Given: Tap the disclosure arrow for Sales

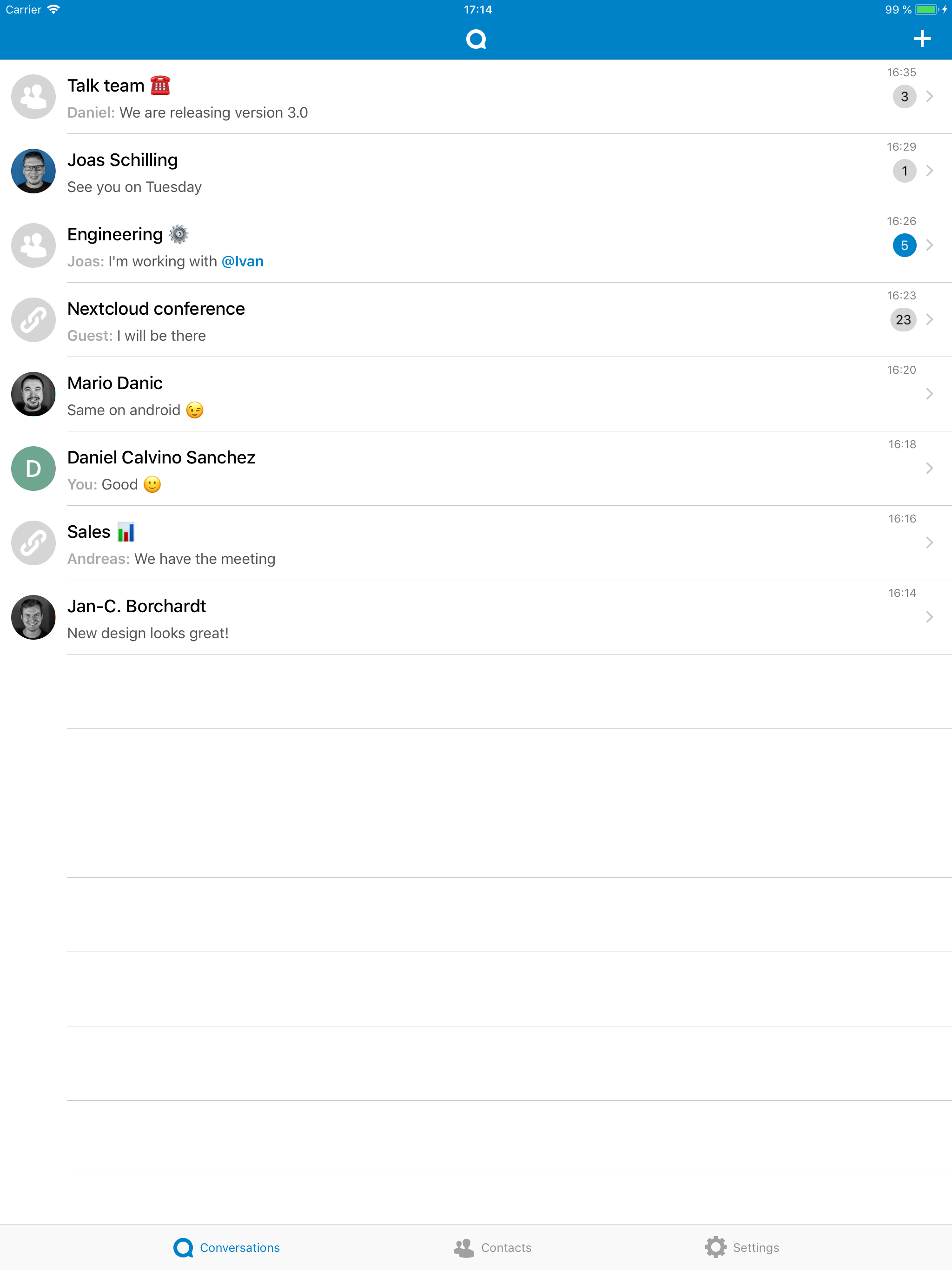Looking at the screenshot, I should point(930,542).
